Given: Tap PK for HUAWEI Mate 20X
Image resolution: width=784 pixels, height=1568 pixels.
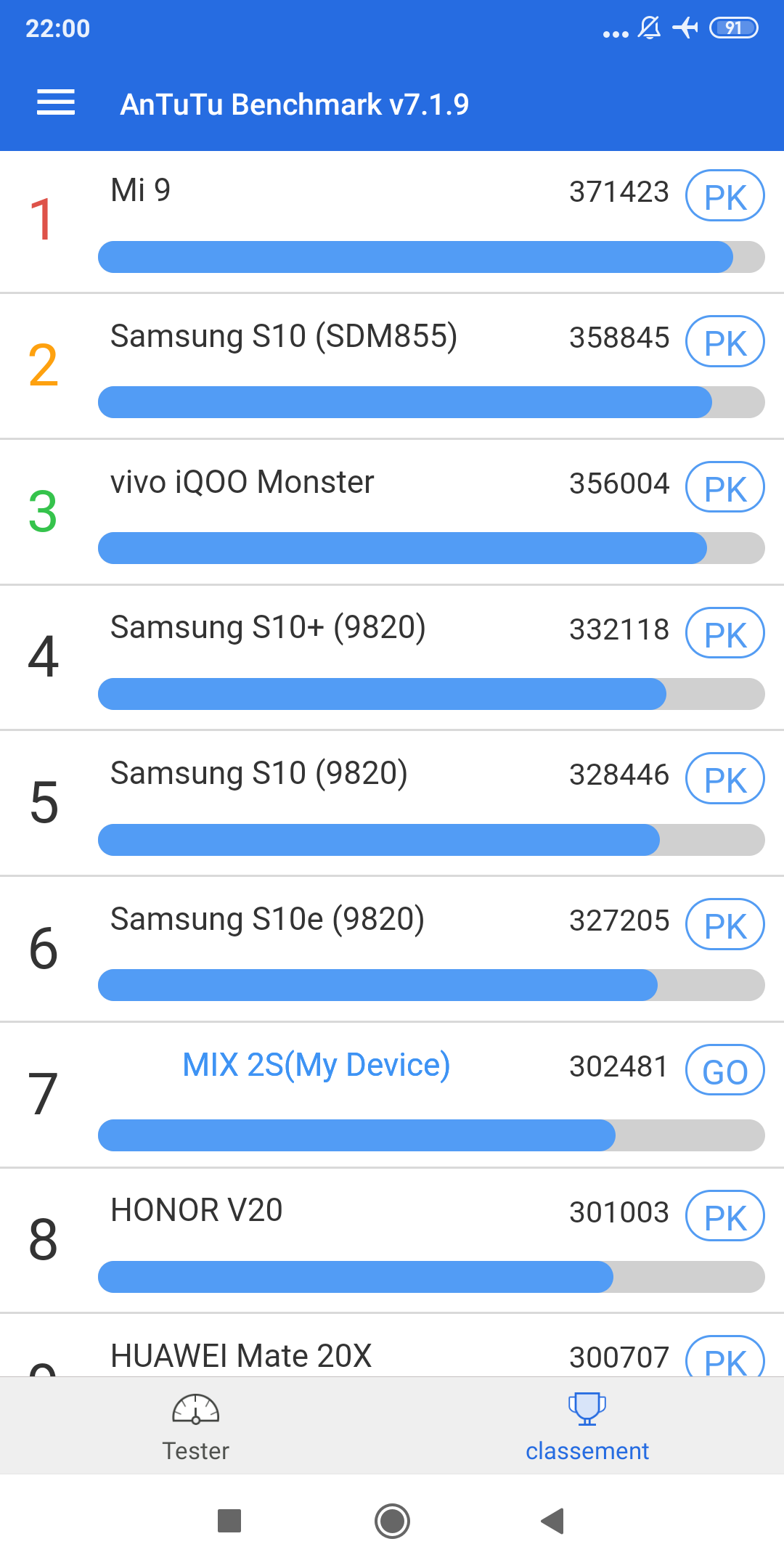Looking at the screenshot, I should point(724,1359).
